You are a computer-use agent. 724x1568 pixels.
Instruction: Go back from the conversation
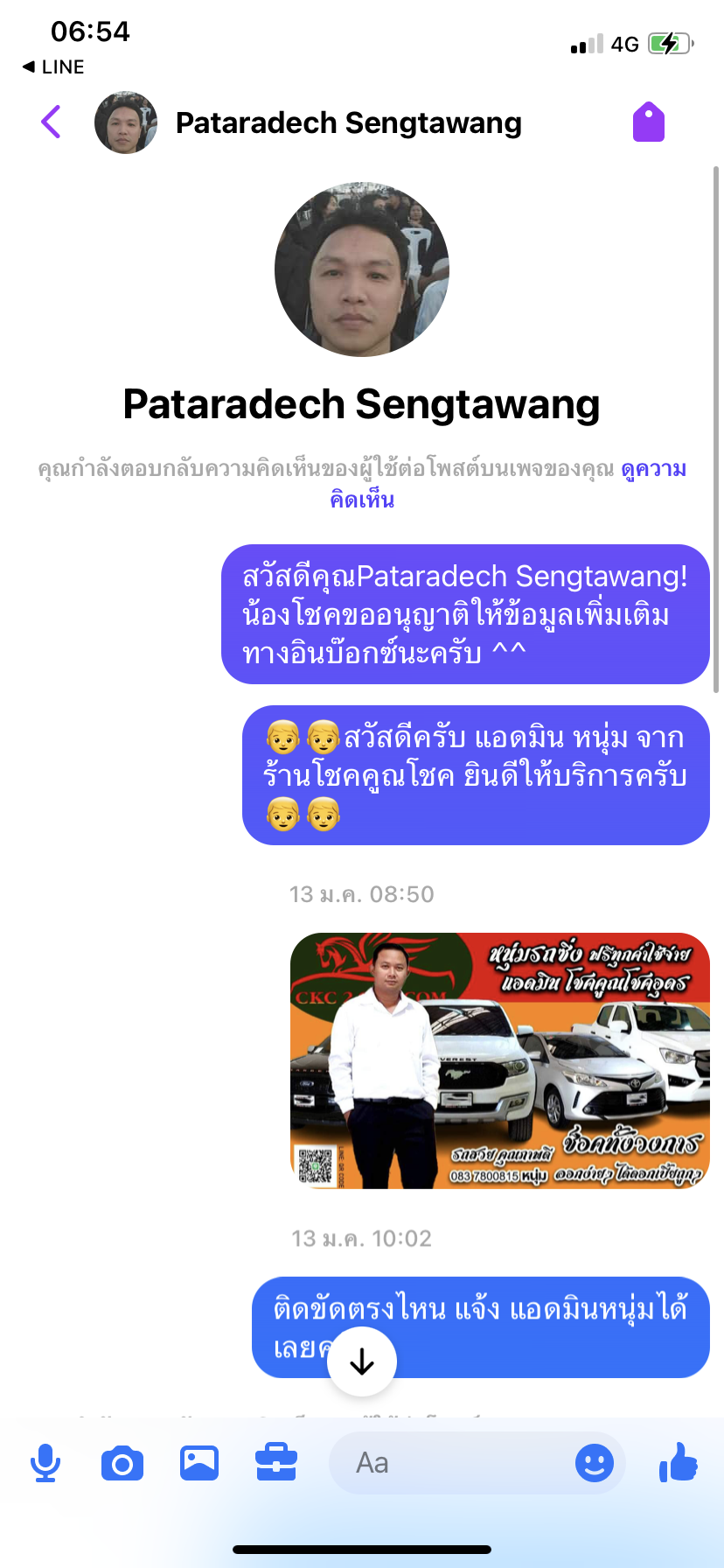tap(51, 122)
